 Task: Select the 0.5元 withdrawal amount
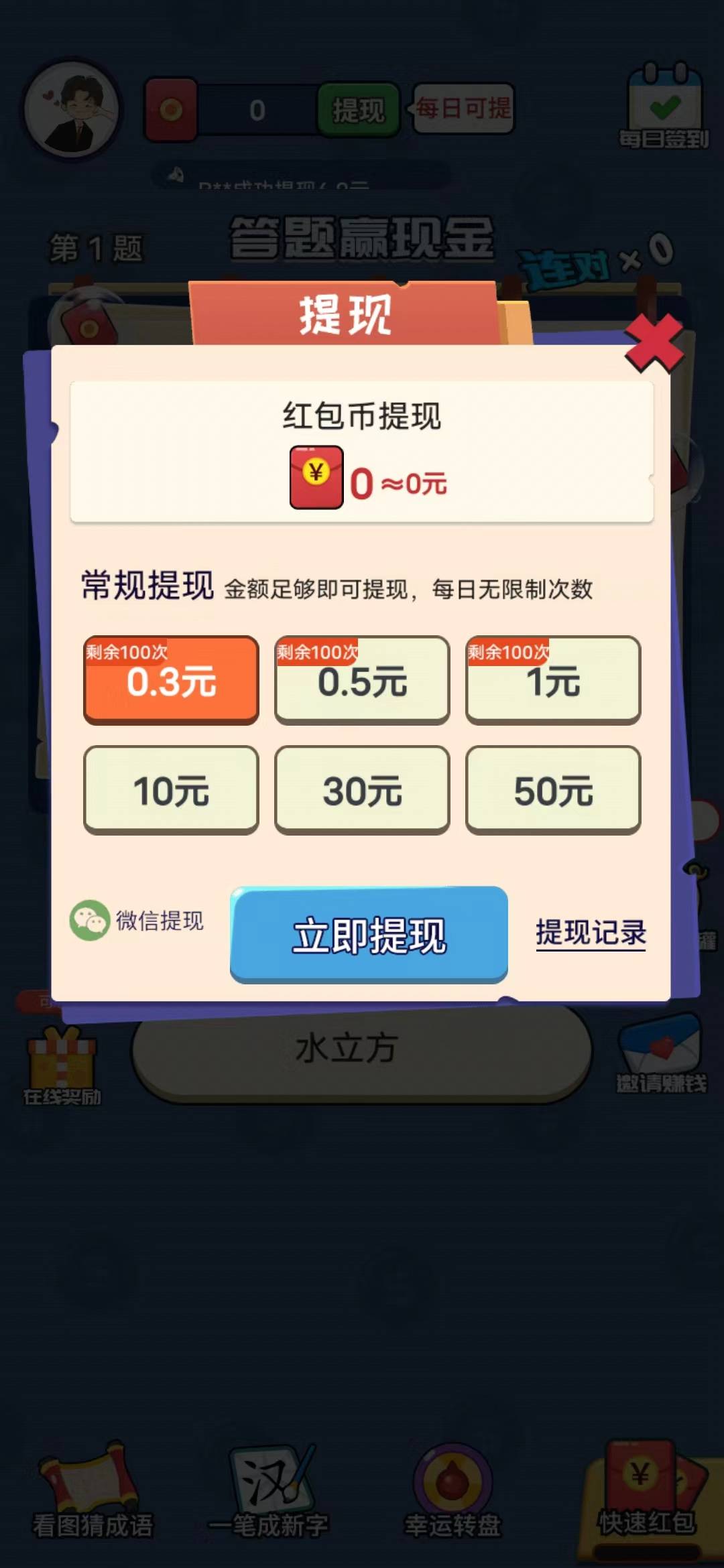click(361, 680)
